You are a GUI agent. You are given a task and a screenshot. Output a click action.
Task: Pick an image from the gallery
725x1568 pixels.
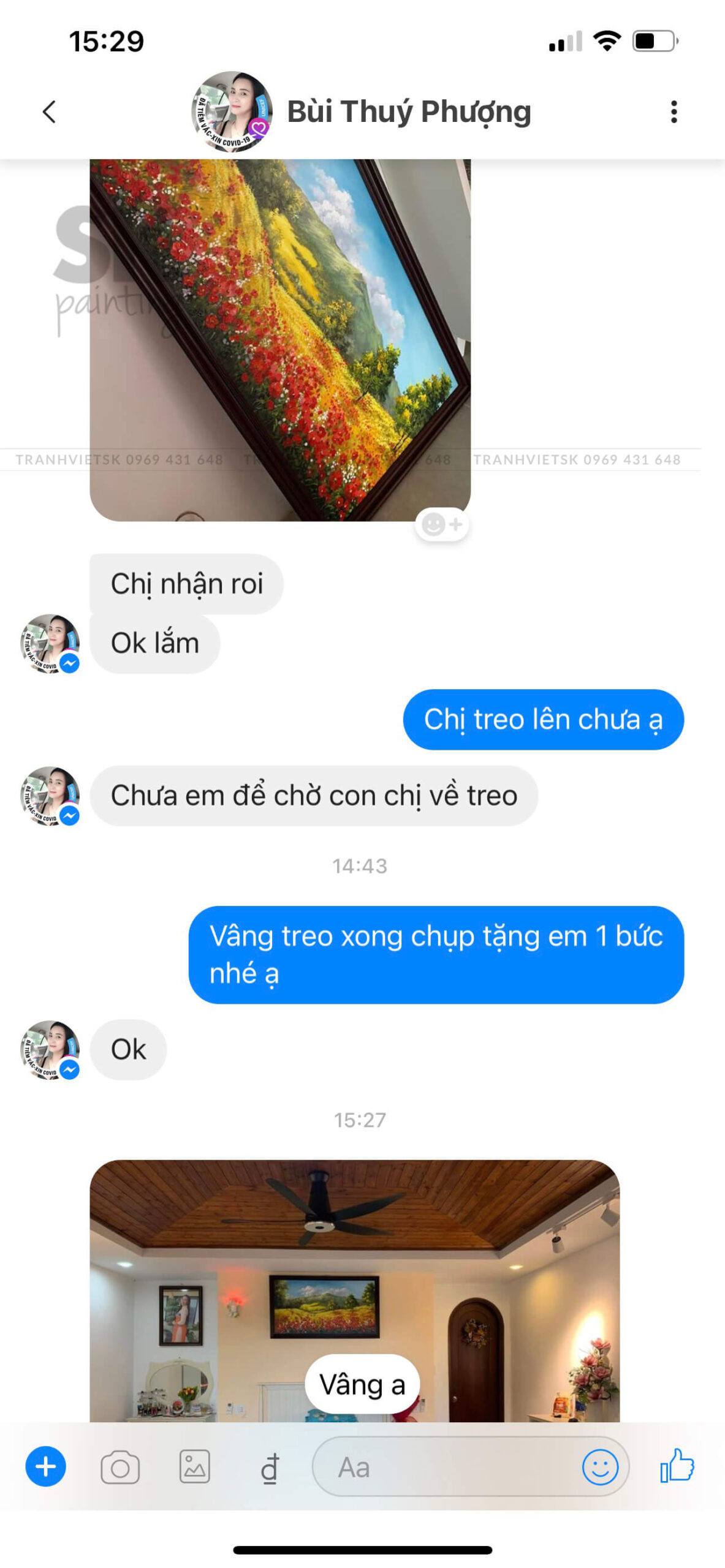click(195, 1466)
